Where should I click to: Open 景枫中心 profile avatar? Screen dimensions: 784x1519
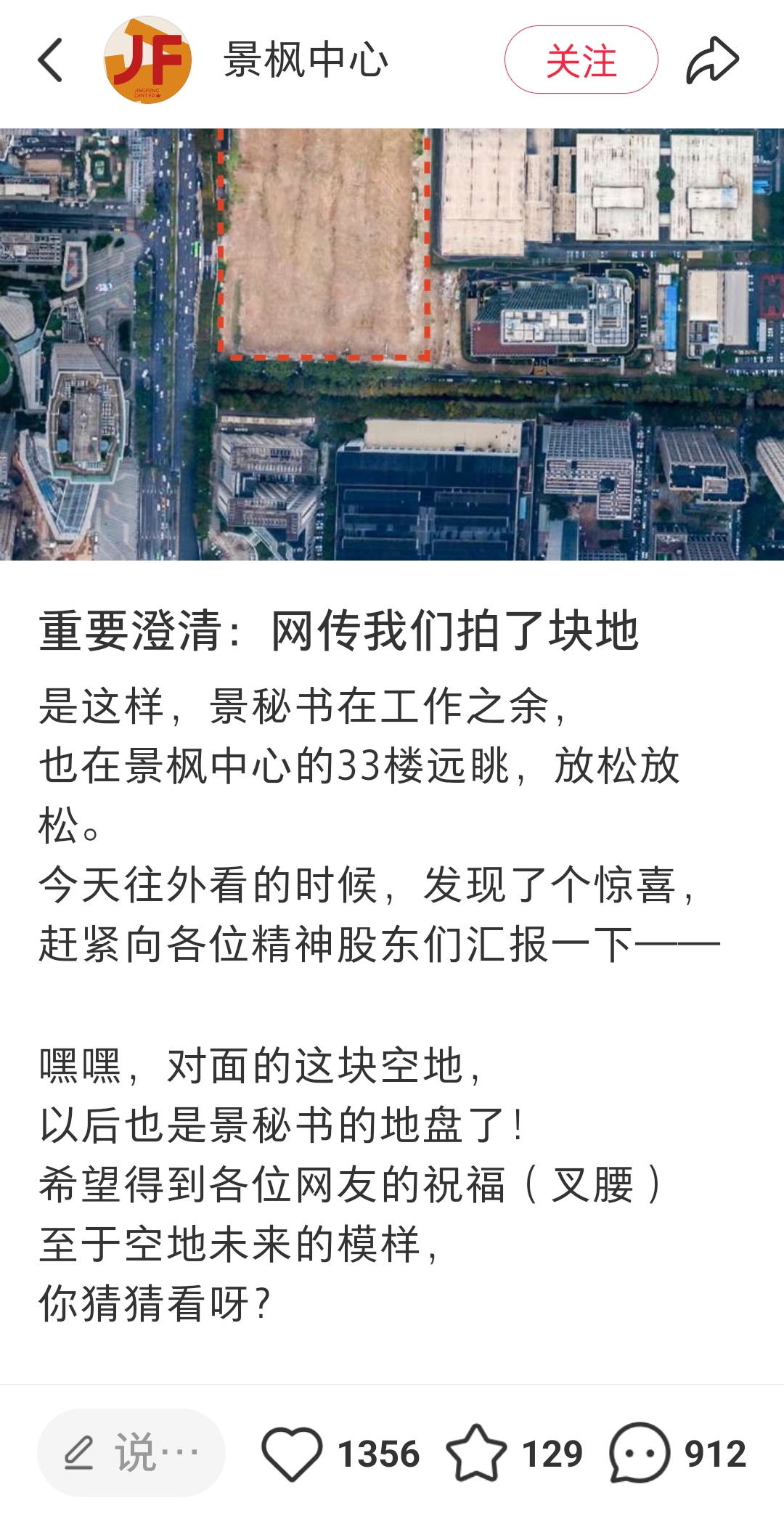[148, 60]
